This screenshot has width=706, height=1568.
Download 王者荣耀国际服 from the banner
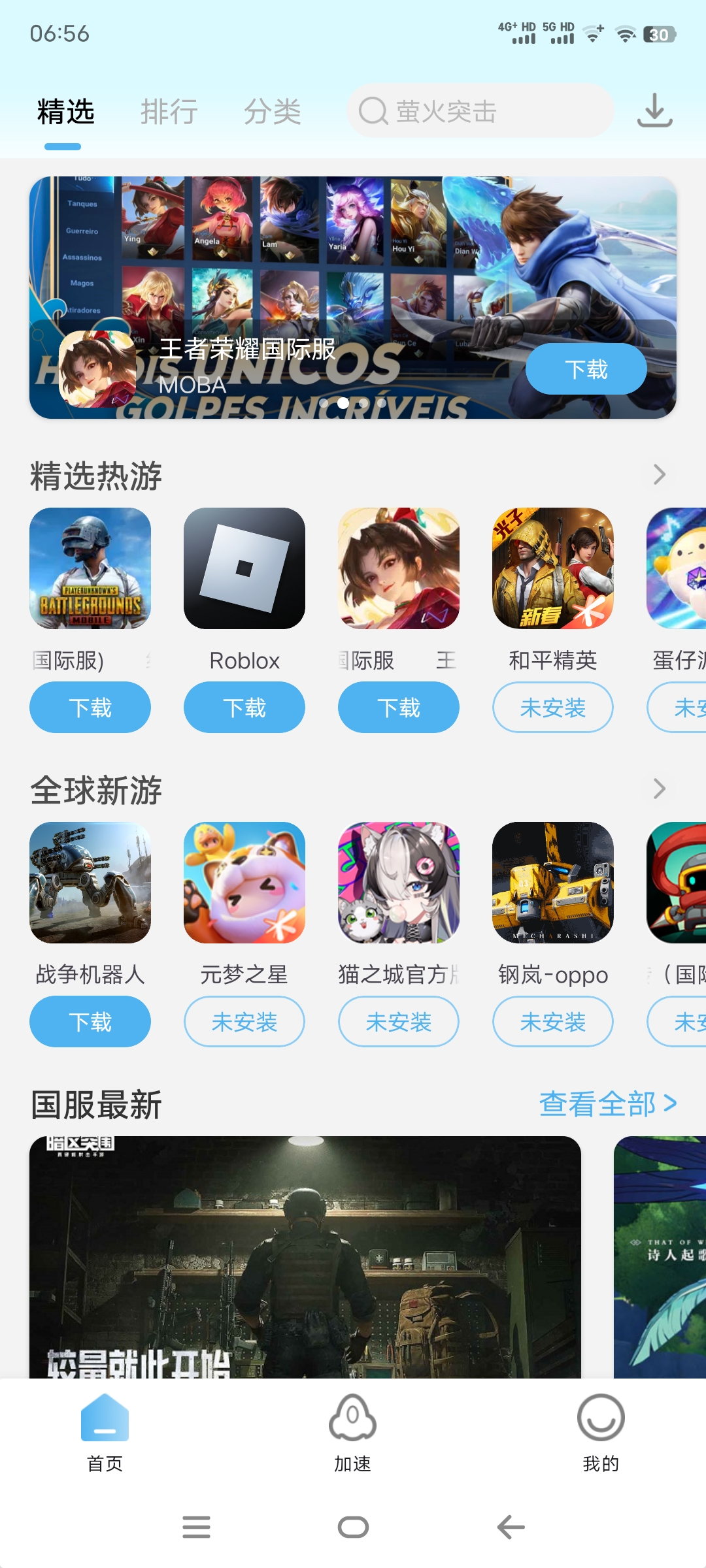(x=585, y=368)
